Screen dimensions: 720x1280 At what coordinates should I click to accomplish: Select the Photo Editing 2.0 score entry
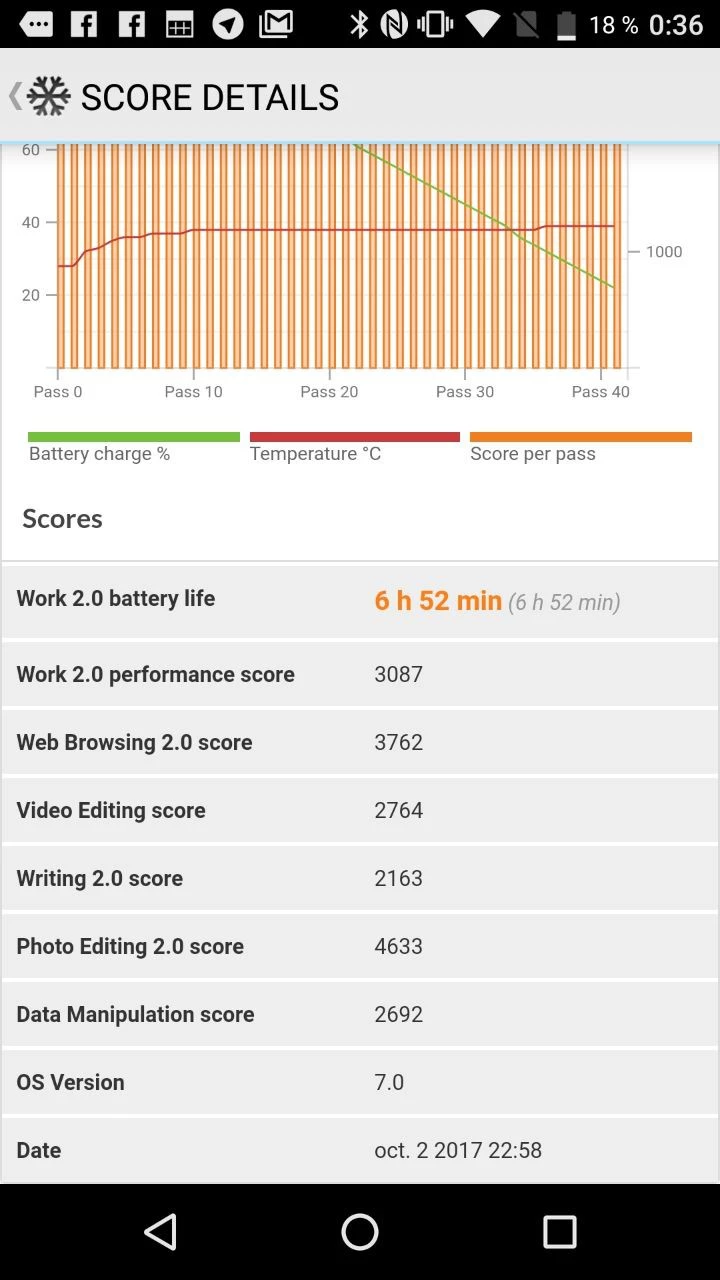point(360,946)
